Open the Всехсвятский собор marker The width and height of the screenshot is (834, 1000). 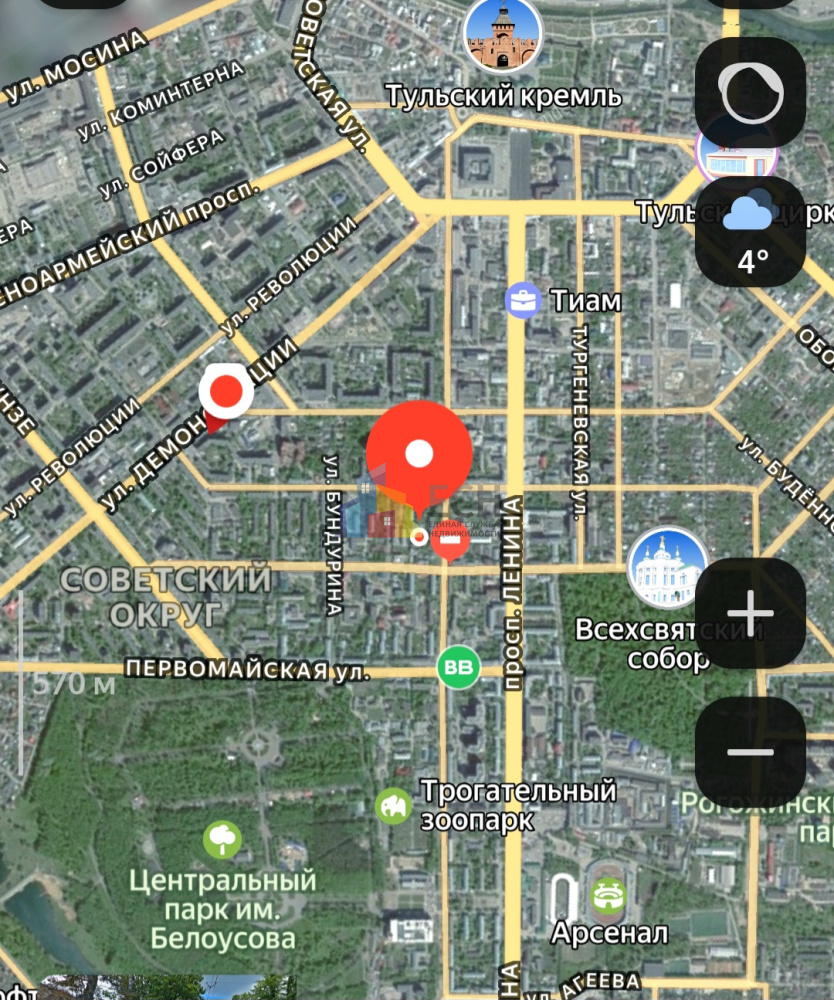coord(667,567)
